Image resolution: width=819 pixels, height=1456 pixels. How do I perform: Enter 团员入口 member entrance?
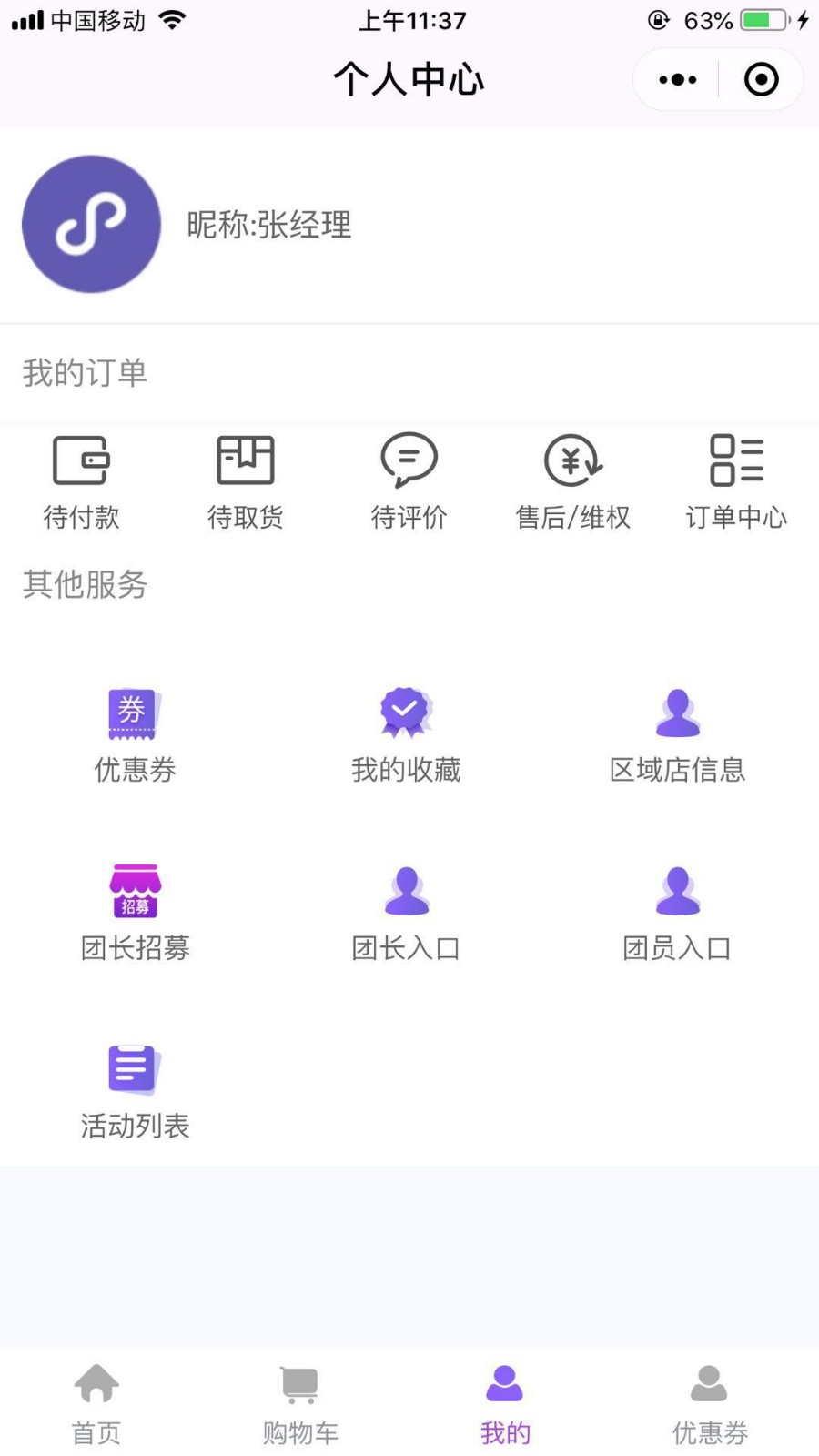click(678, 914)
